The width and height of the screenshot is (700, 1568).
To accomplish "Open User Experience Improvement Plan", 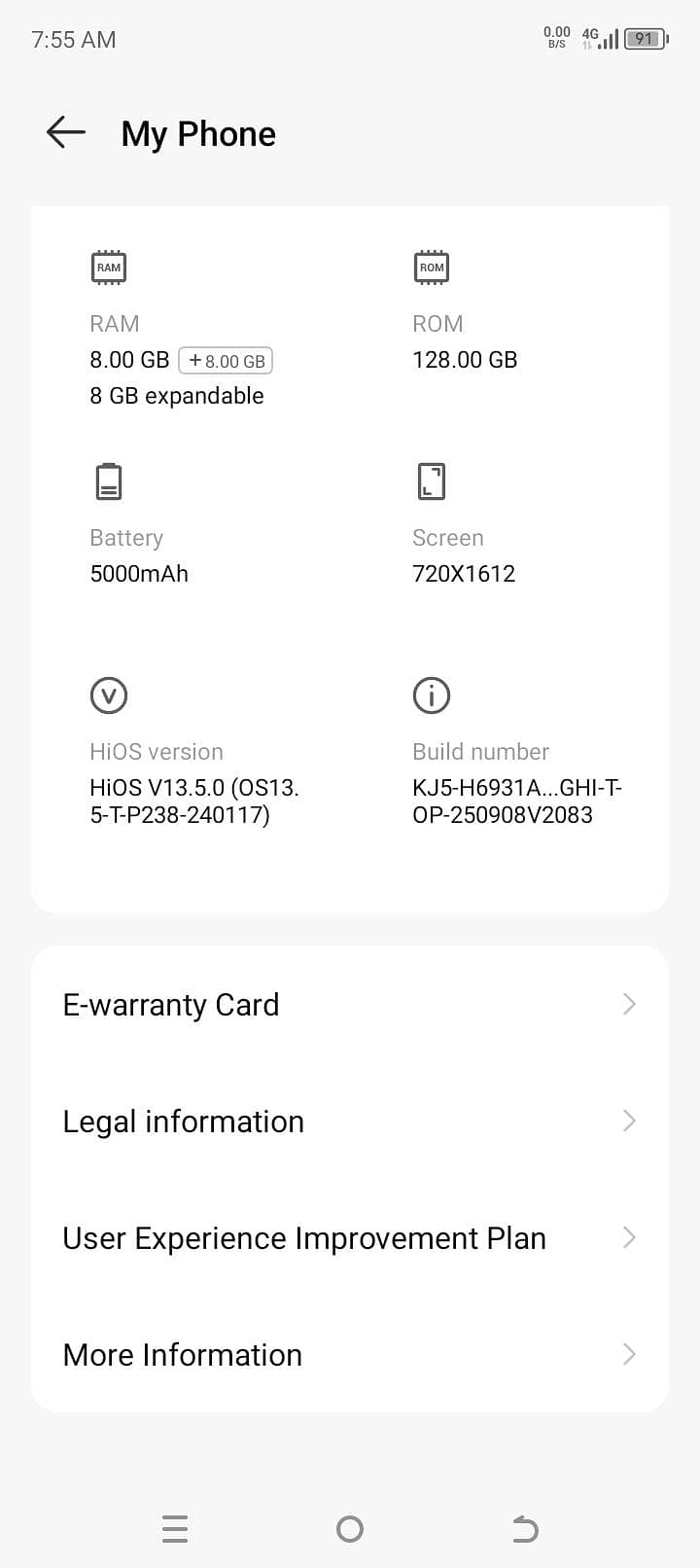I will click(x=350, y=1237).
